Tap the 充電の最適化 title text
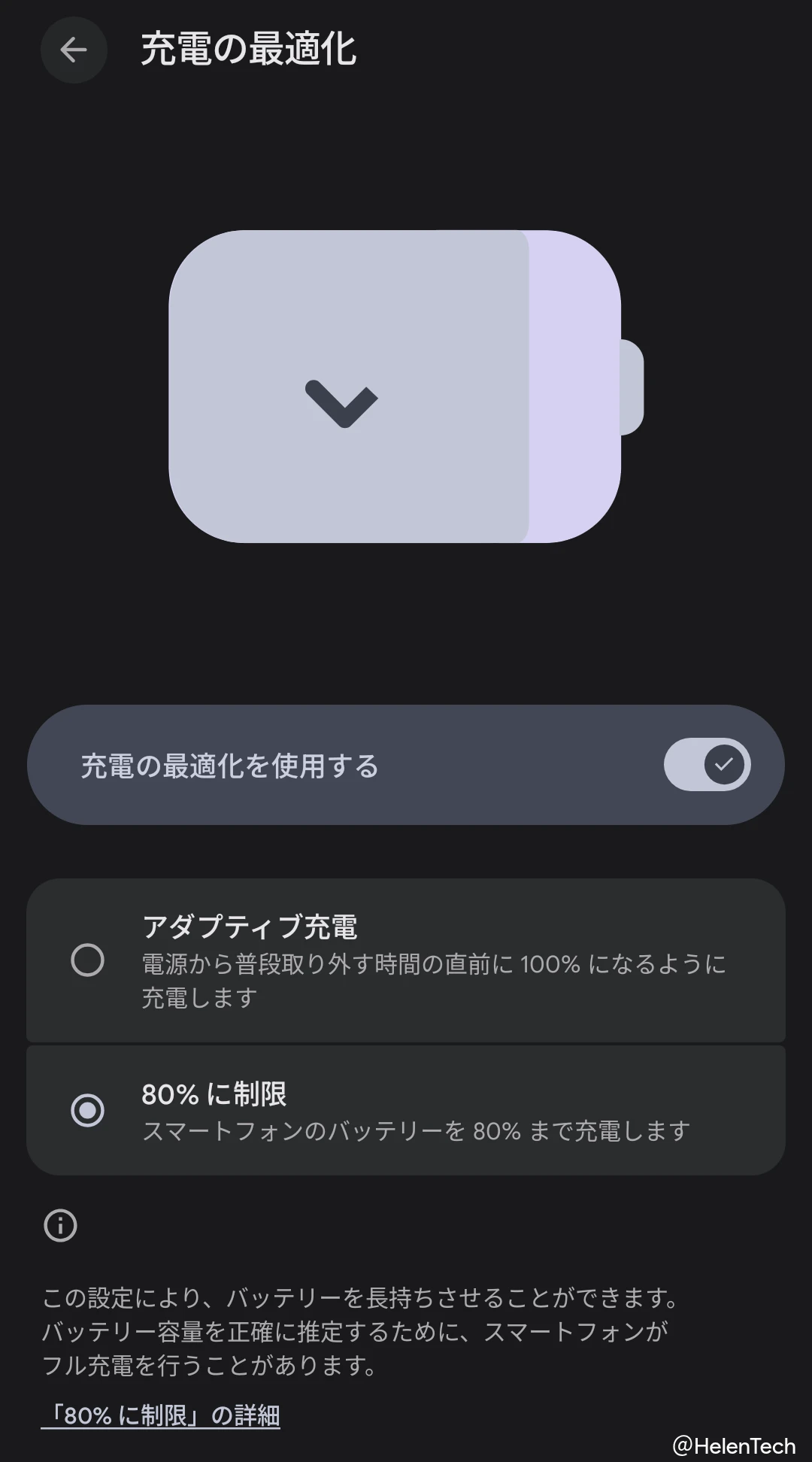The width and height of the screenshot is (812, 1462). (x=249, y=50)
